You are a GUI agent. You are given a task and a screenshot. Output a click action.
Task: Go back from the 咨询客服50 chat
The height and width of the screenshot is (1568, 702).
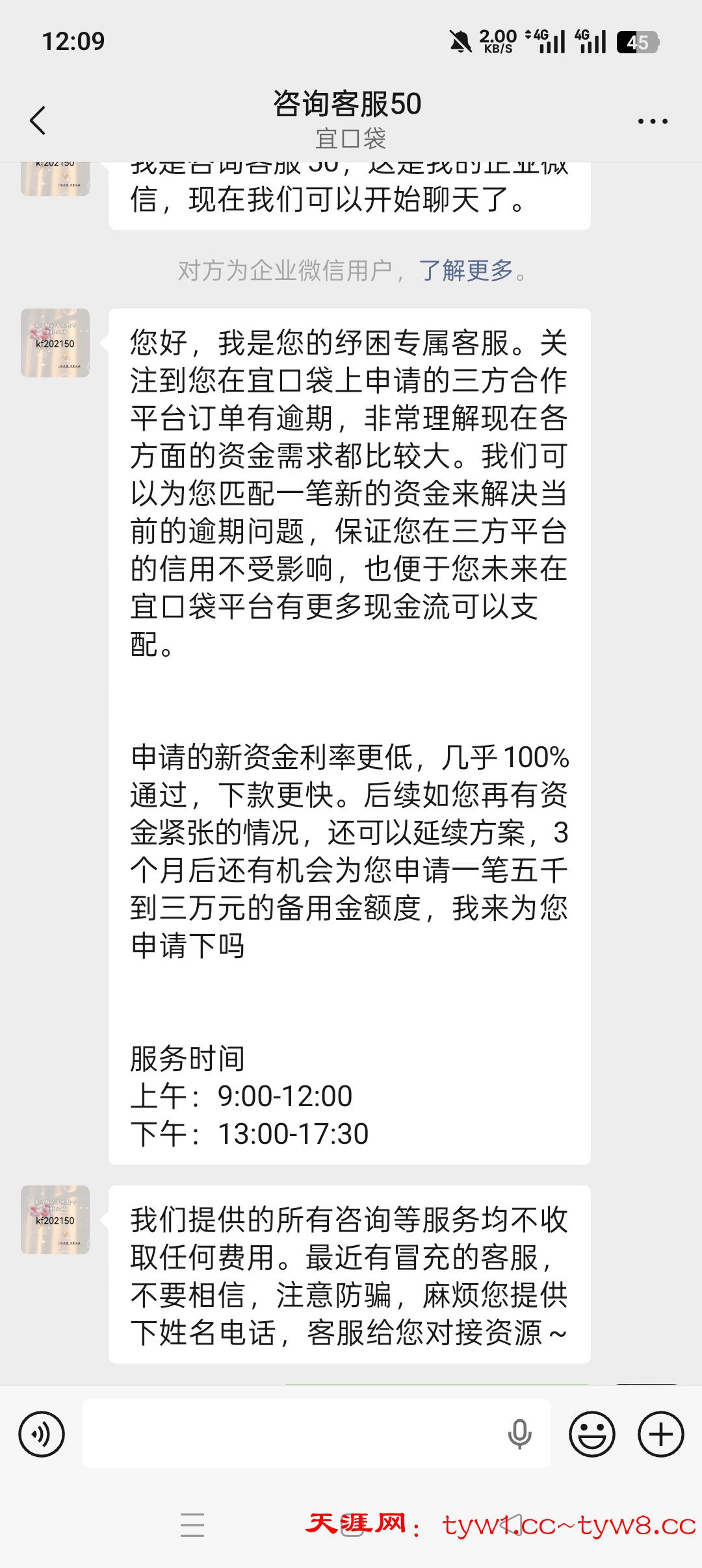(x=38, y=121)
